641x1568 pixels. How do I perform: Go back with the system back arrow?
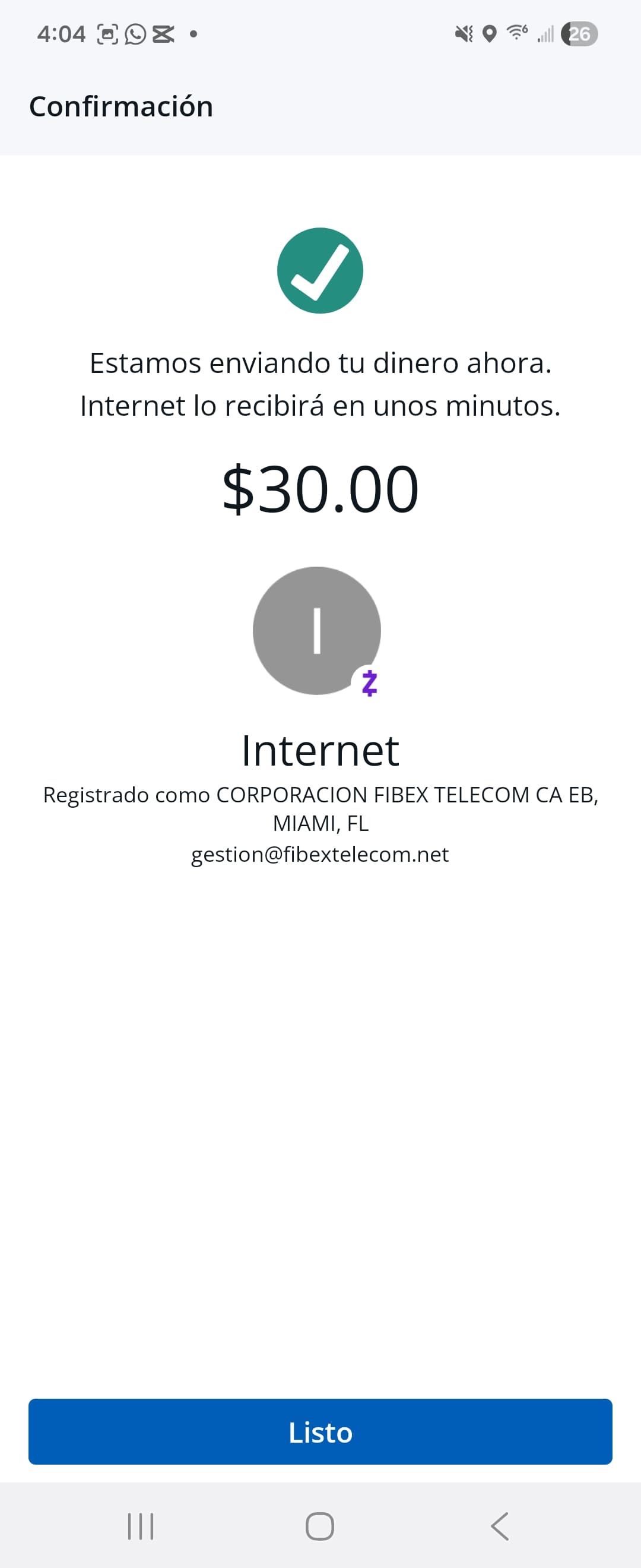[500, 1526]
